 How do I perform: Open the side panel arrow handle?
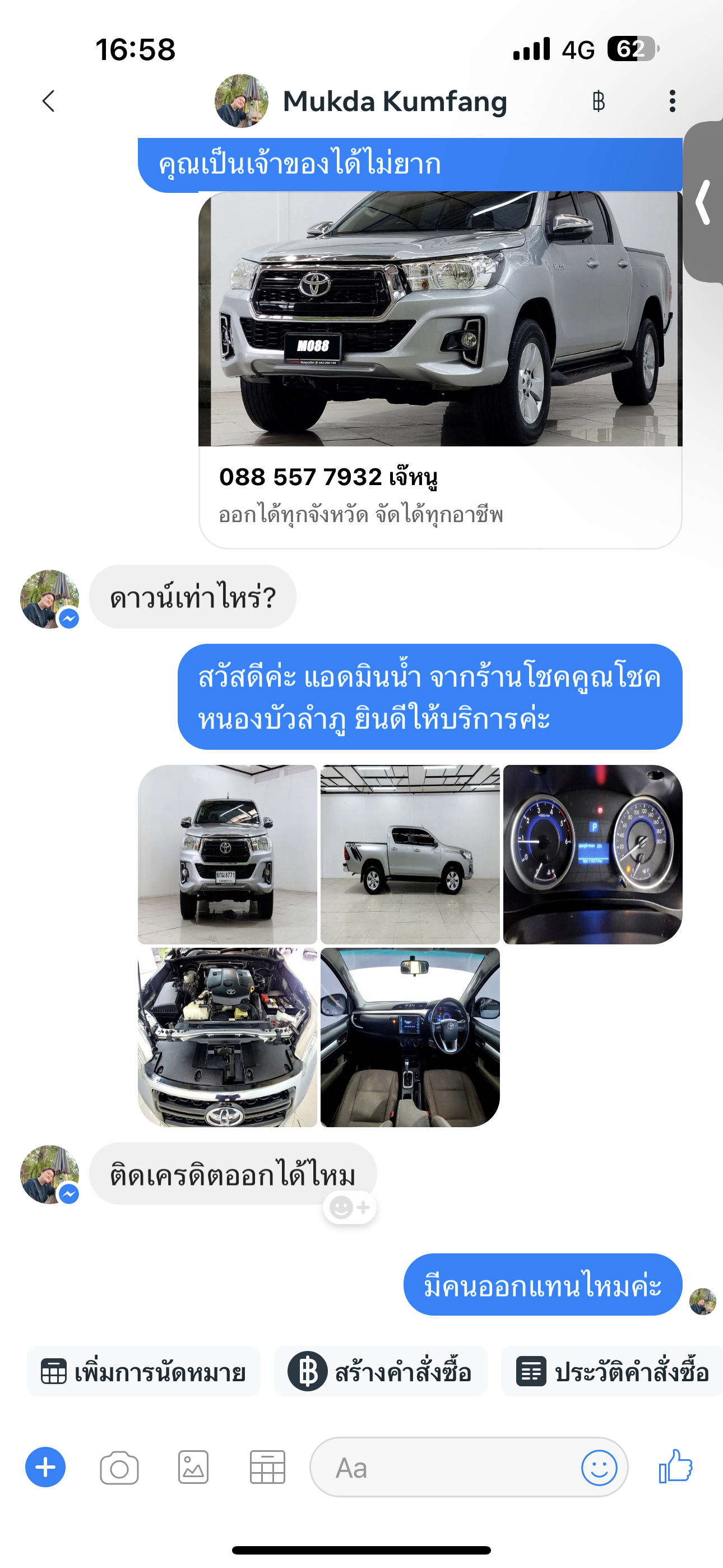pyautogui.click(x=704, y=202)
